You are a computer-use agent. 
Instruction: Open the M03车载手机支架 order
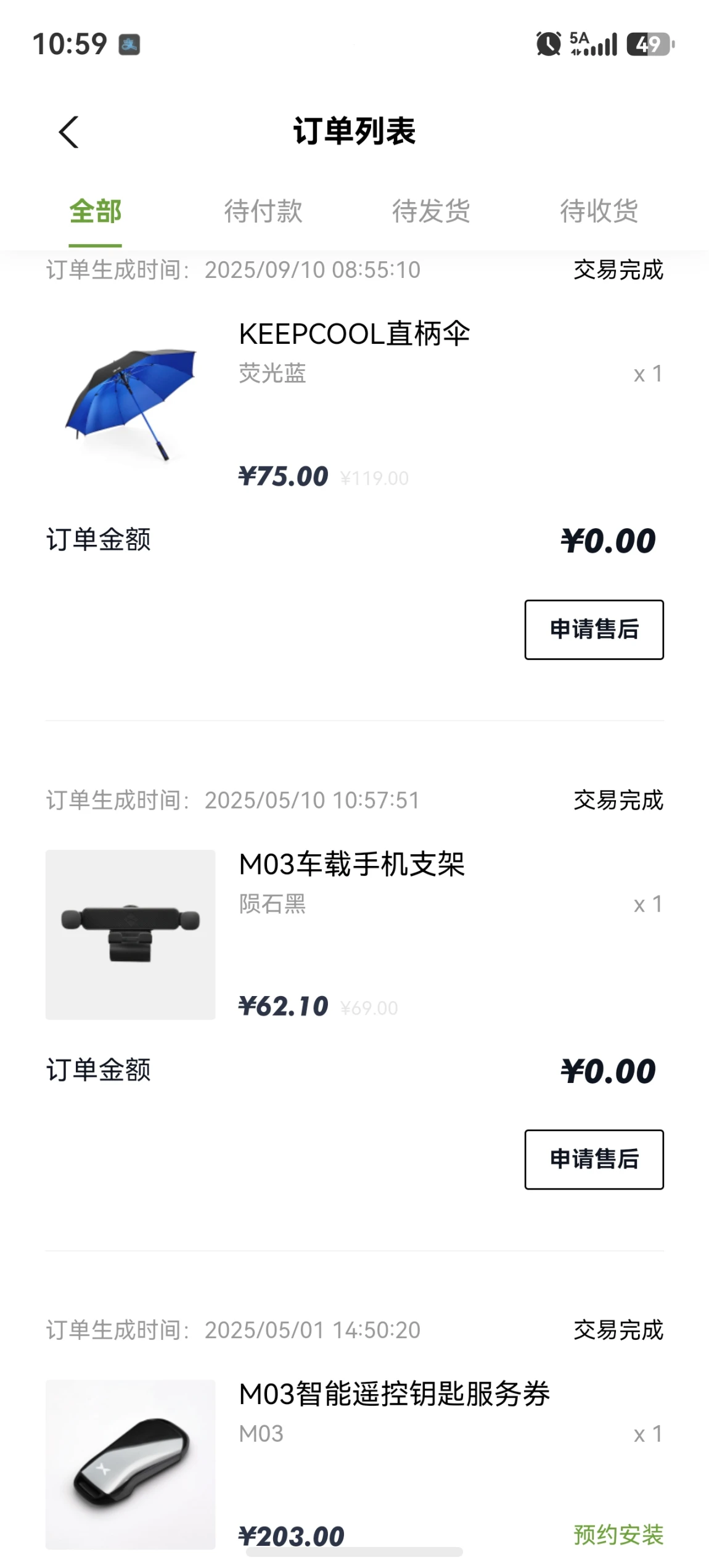tap(351, 864)
